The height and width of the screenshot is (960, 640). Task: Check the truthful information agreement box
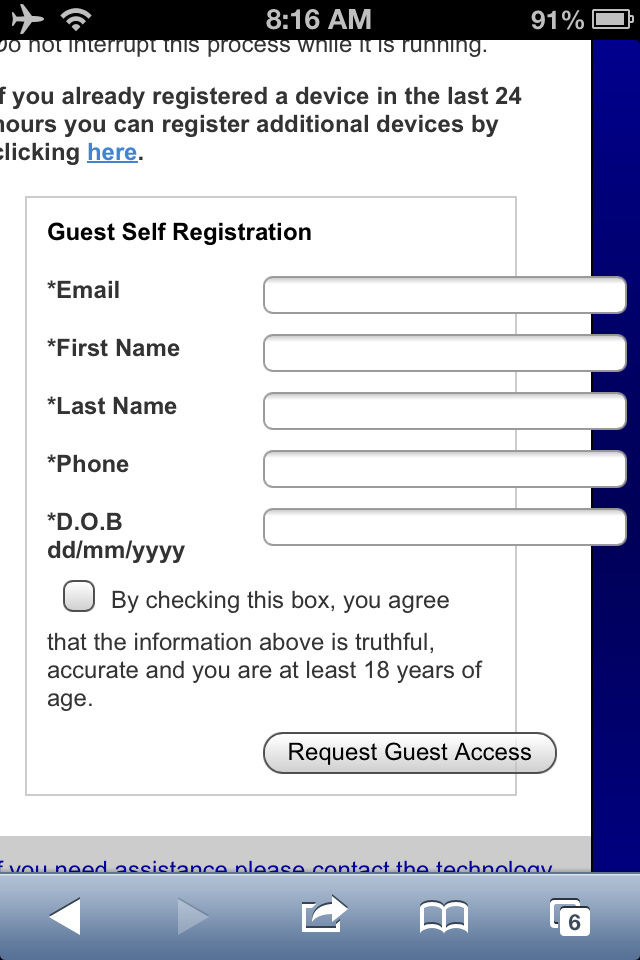[79, 598]
